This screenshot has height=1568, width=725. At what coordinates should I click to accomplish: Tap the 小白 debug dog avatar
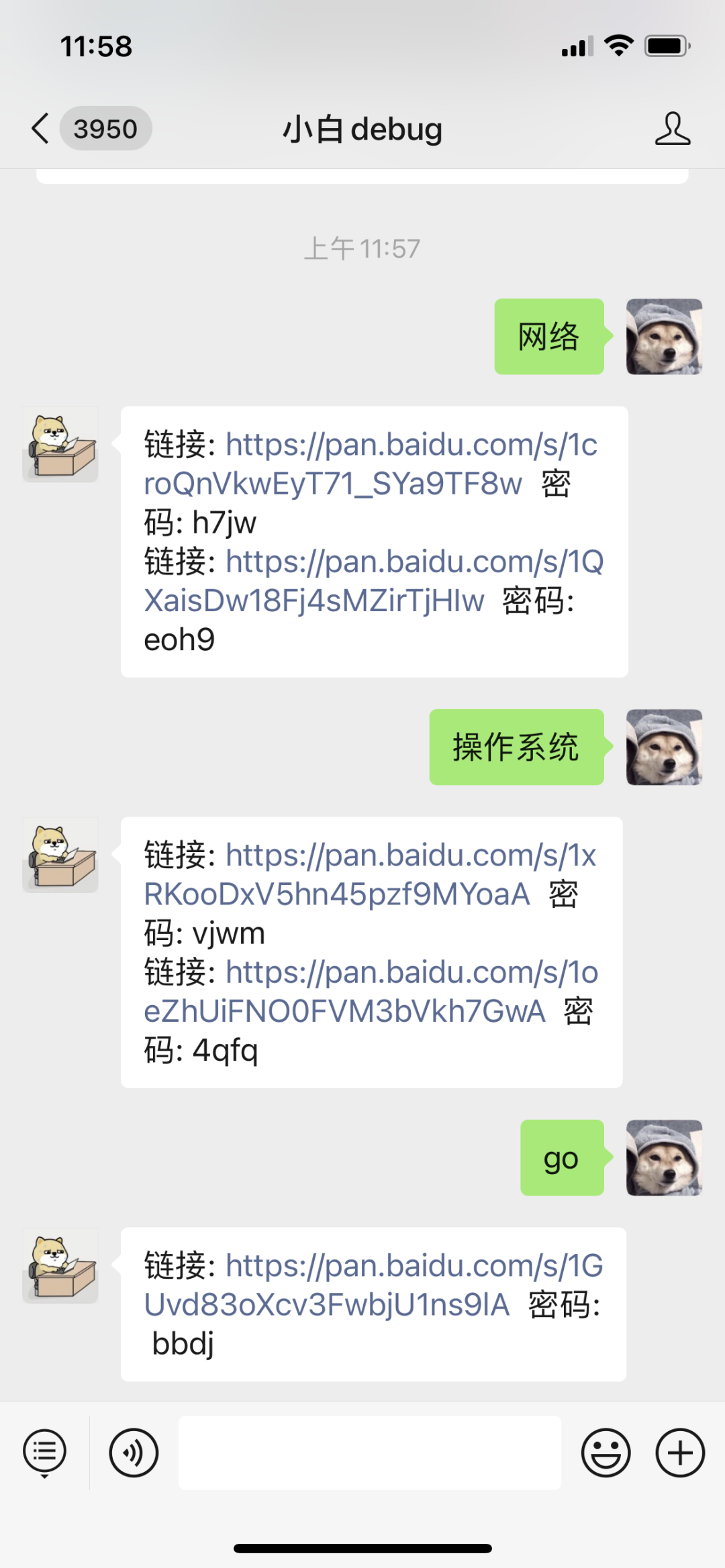coord(60,444)
